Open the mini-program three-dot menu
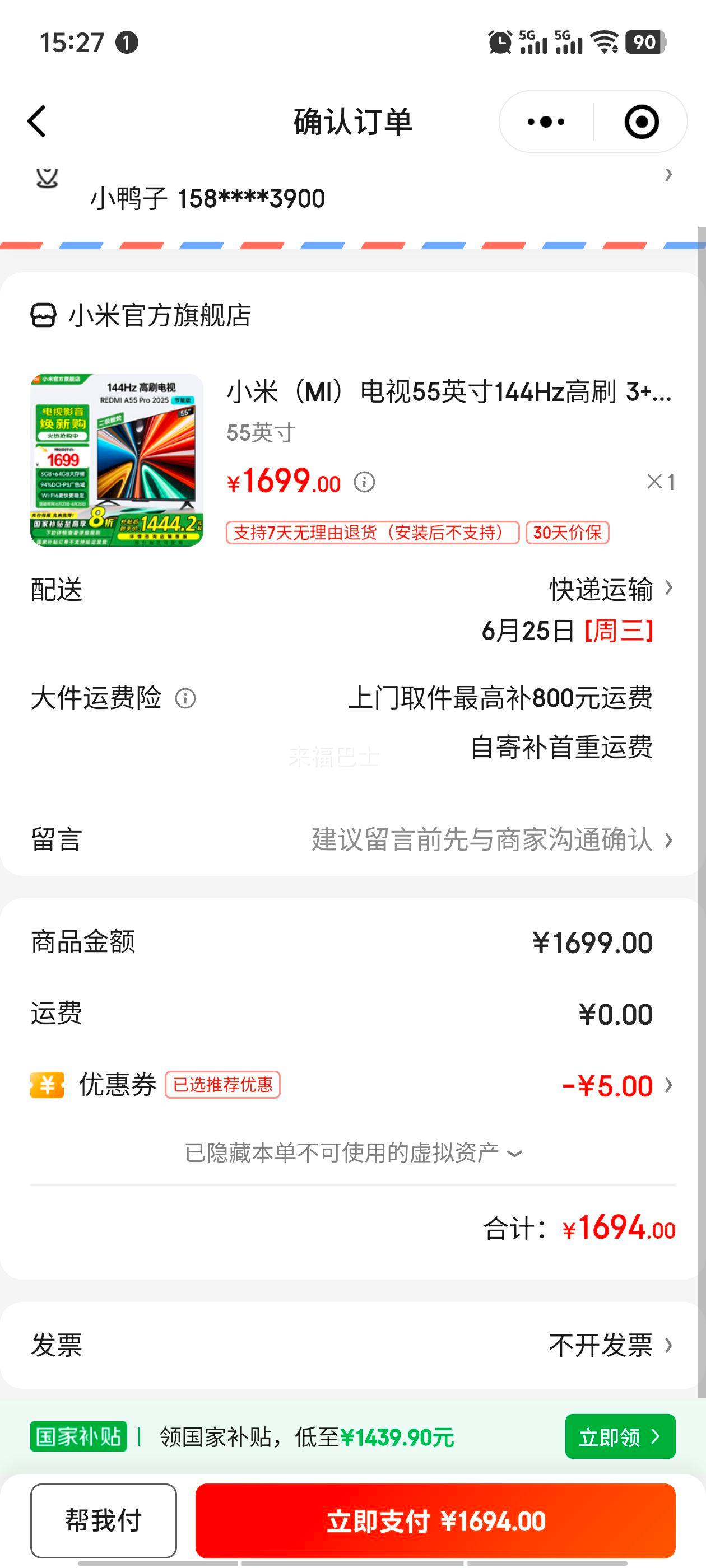The image size is (706, 1568). coord(546,122)
